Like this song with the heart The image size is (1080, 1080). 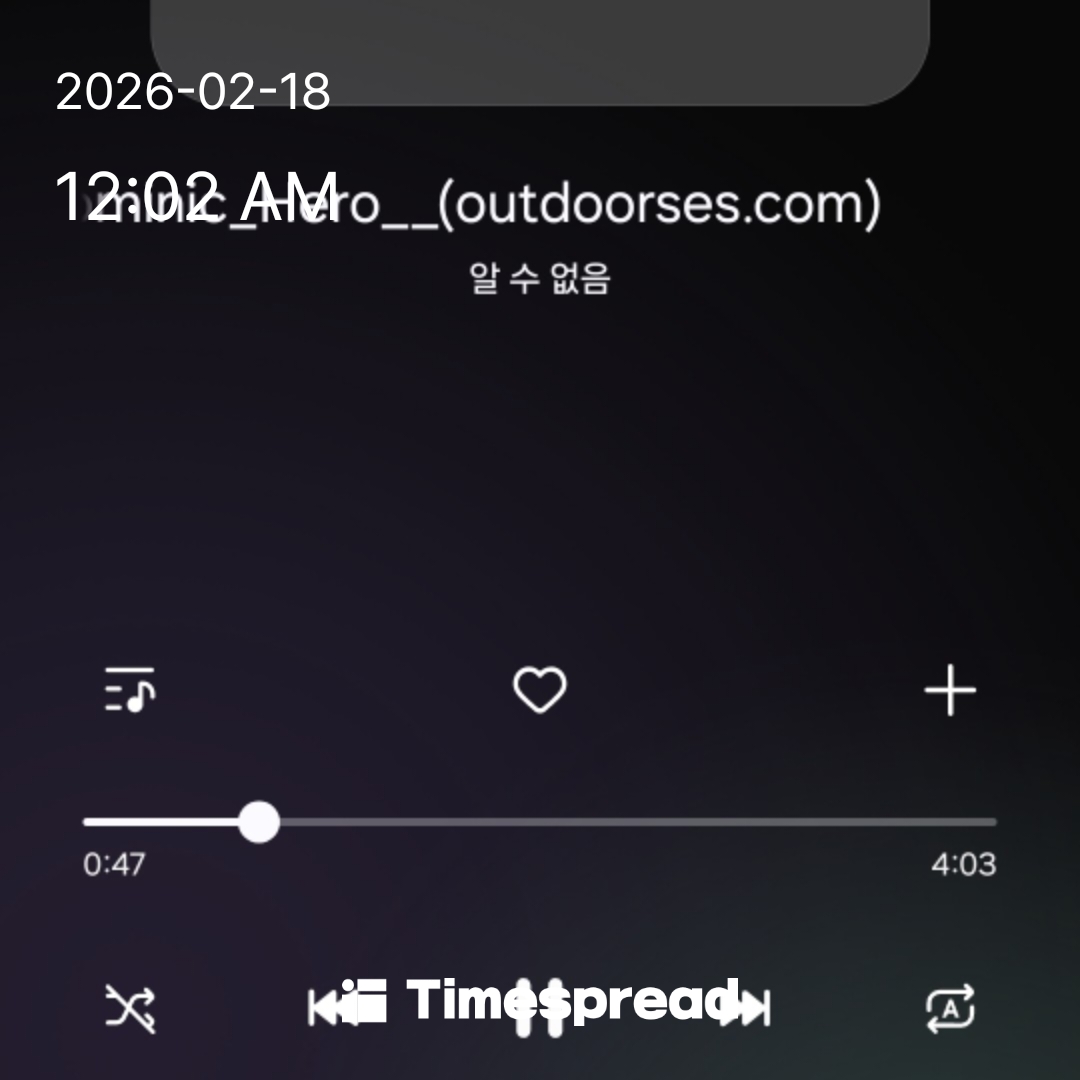coord(540,690)
